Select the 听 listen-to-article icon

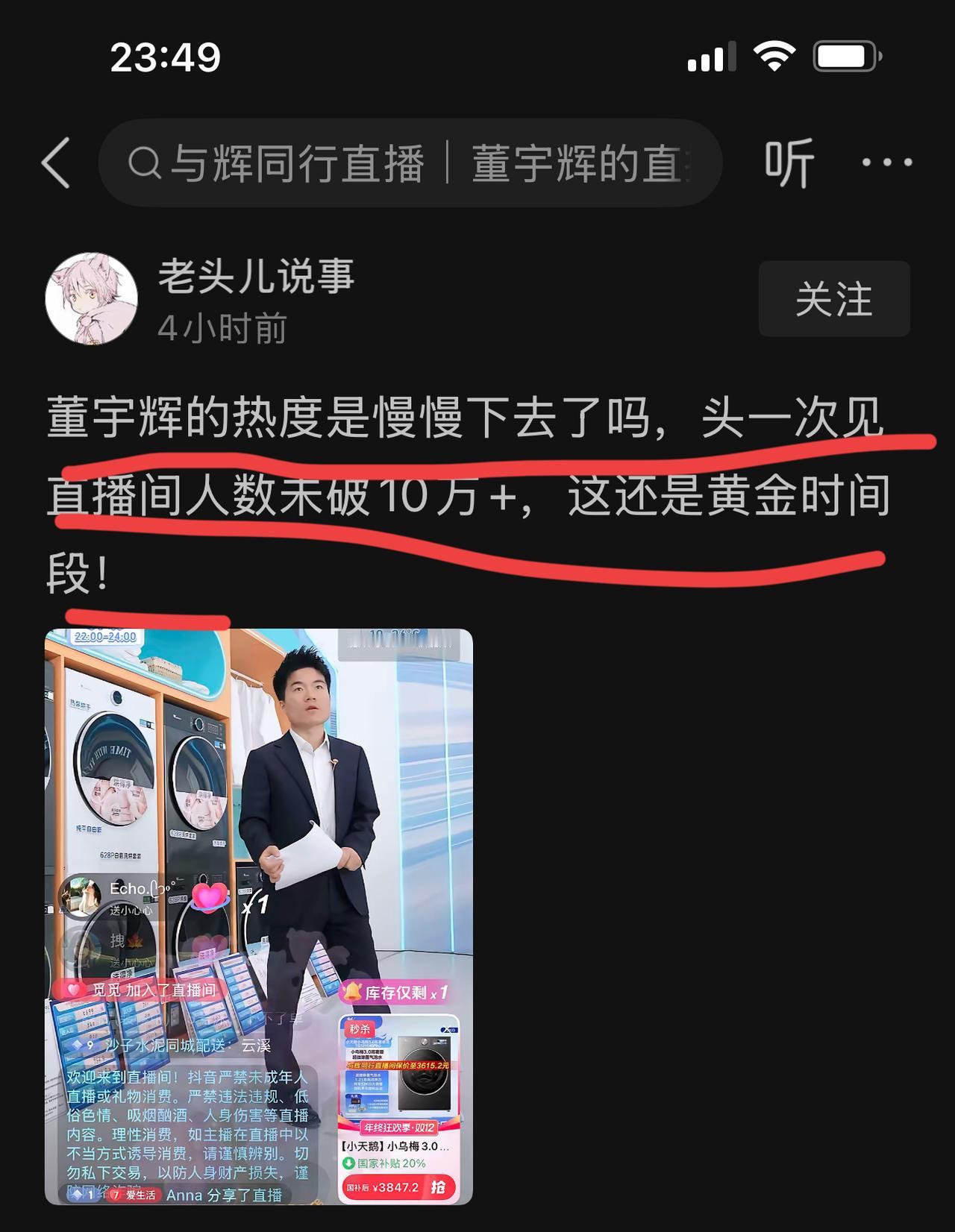pyautogui.click(x=789, y=163)
